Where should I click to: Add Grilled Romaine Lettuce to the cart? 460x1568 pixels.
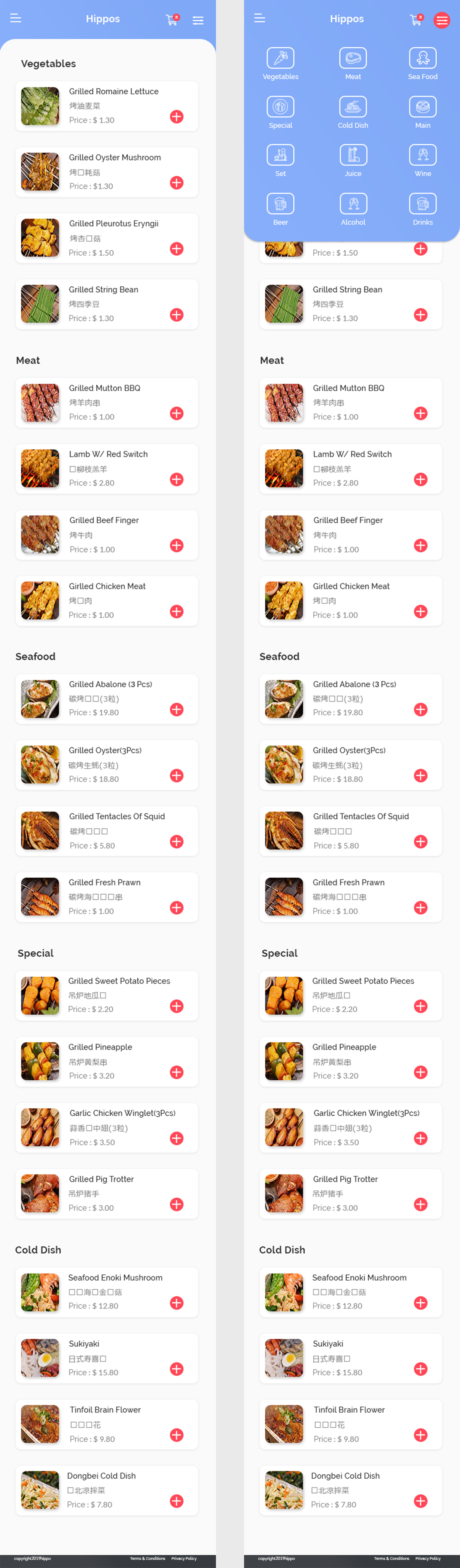pos(177,117)
